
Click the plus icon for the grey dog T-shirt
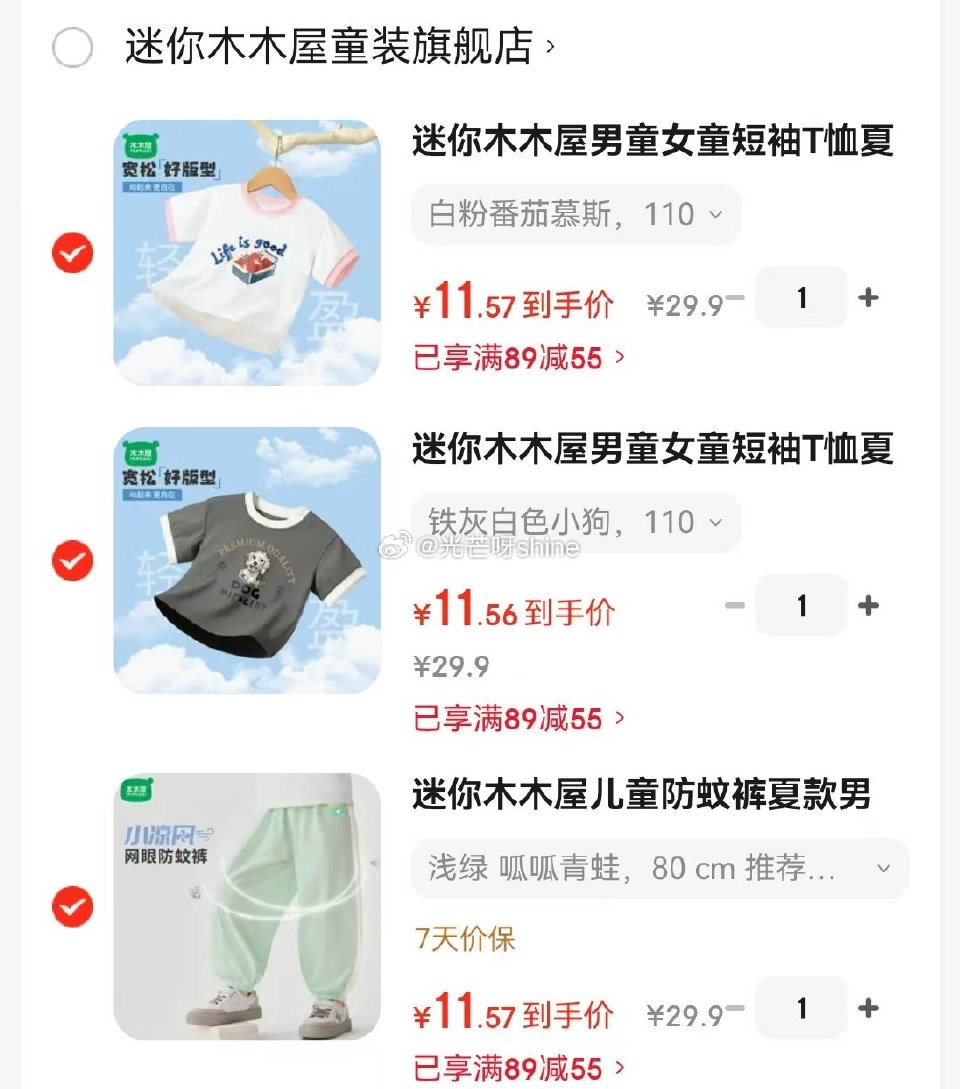869,605
